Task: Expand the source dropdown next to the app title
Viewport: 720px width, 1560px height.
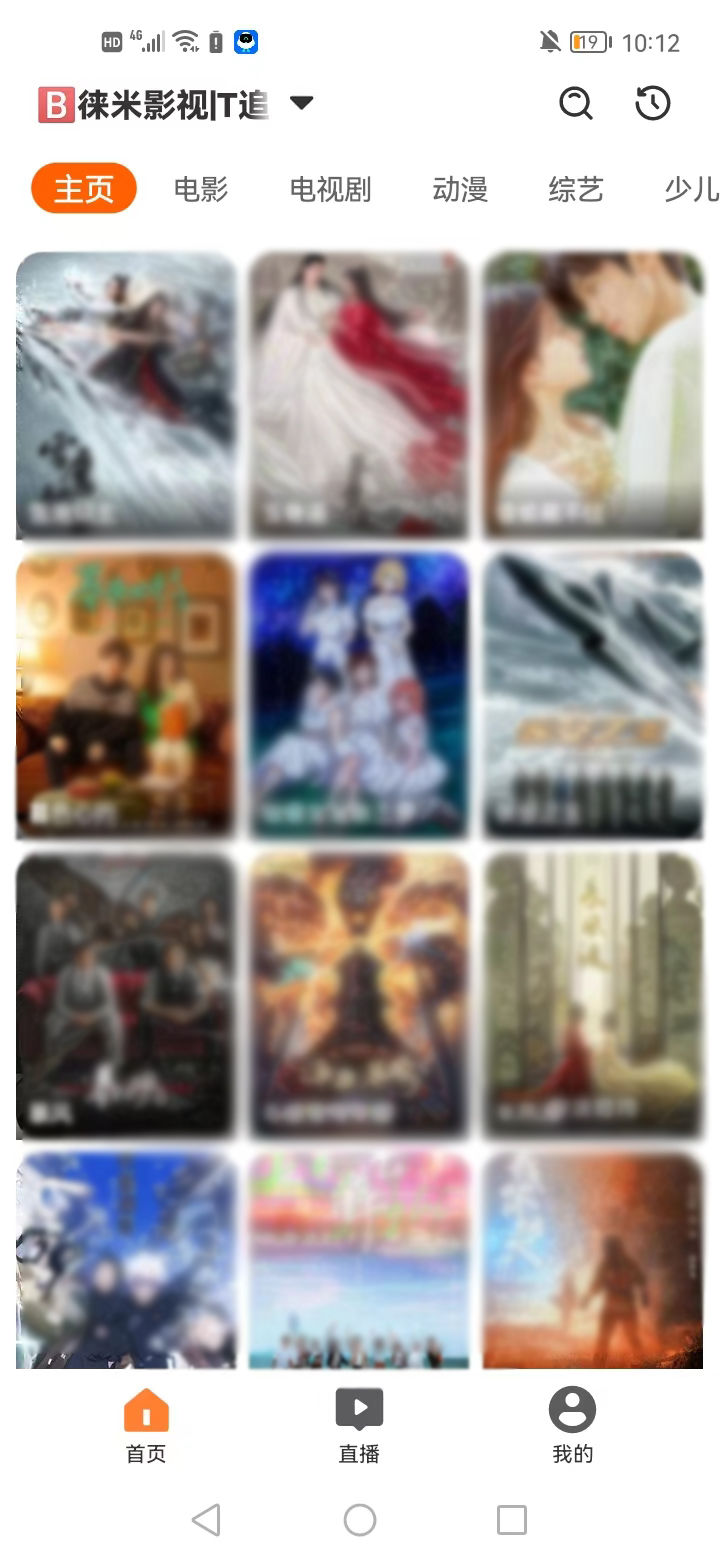Action: pos(301,103)
